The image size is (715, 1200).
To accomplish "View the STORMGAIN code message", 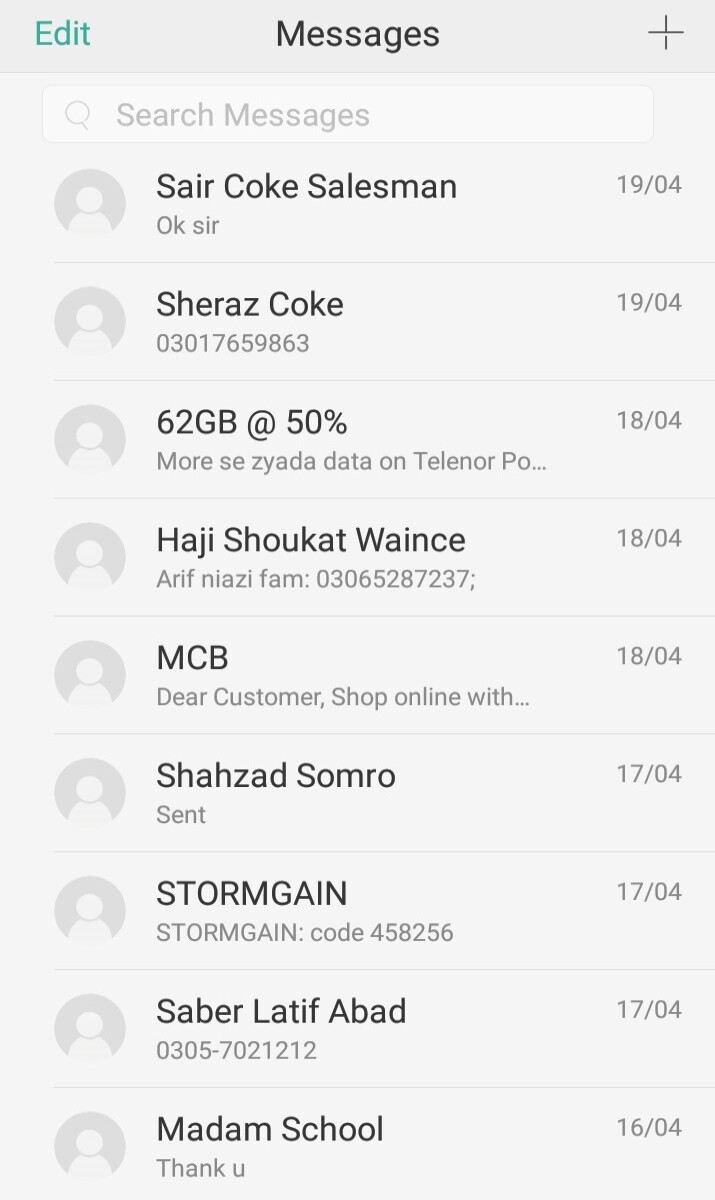I will [x=357, y=912].
